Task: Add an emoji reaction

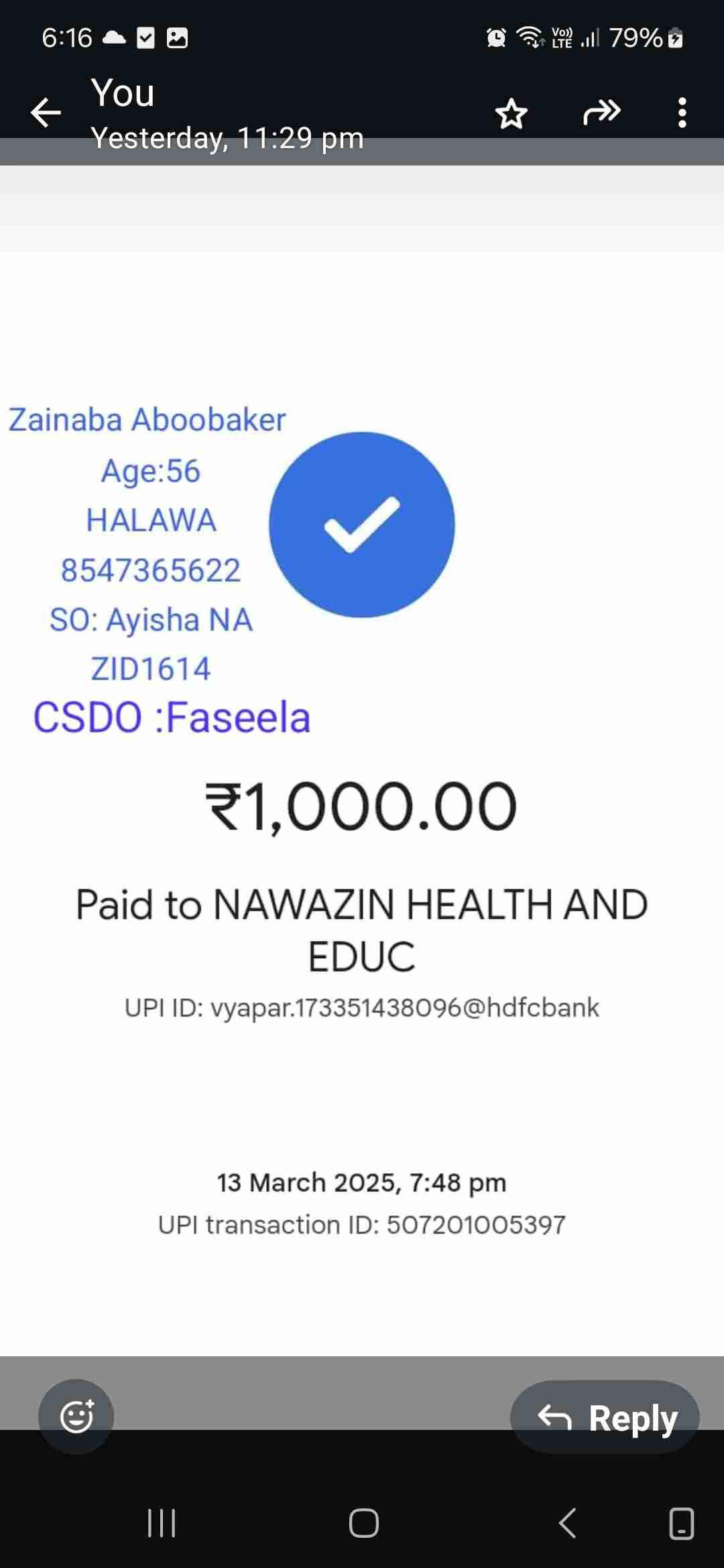Action: (76, 1416)
